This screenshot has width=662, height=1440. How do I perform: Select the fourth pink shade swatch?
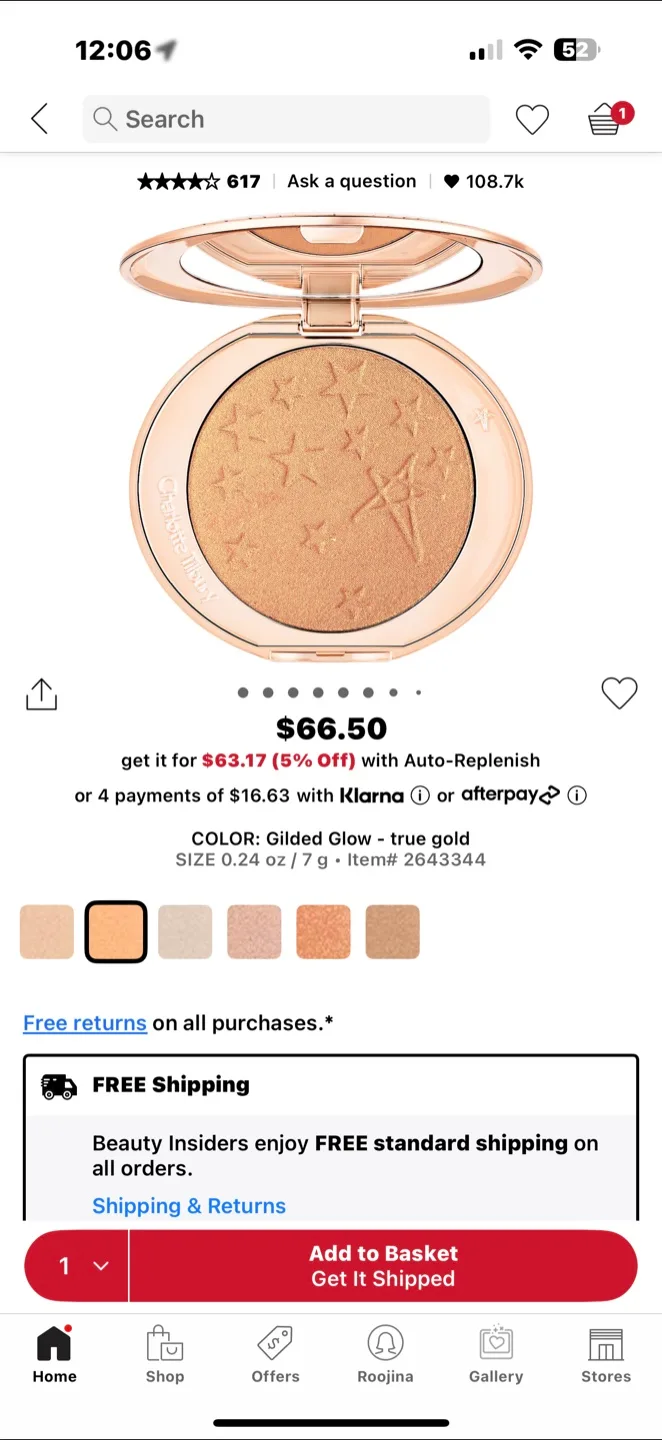pos(254,932)
